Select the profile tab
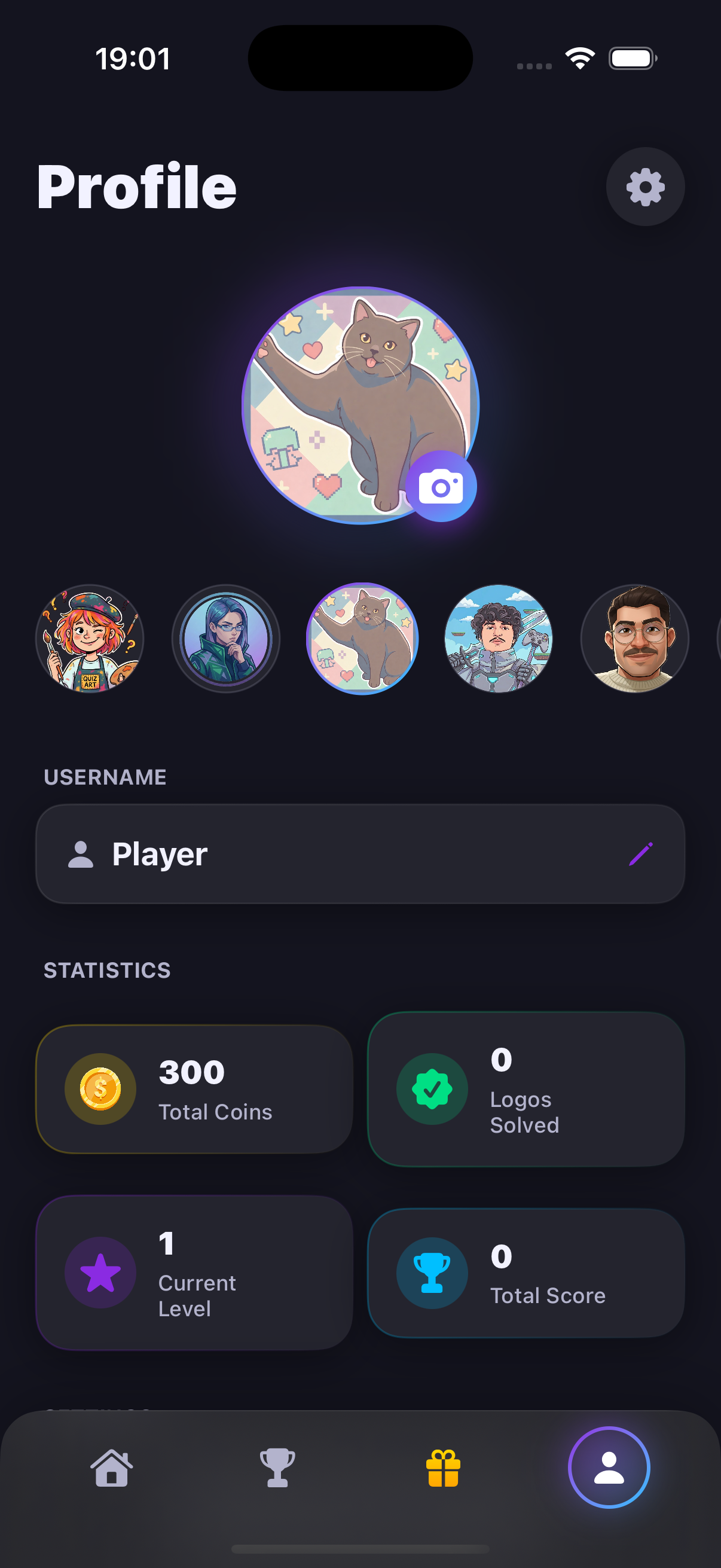The height and width of the screenshot is (1568, 721). click(x=609, y=1468)
